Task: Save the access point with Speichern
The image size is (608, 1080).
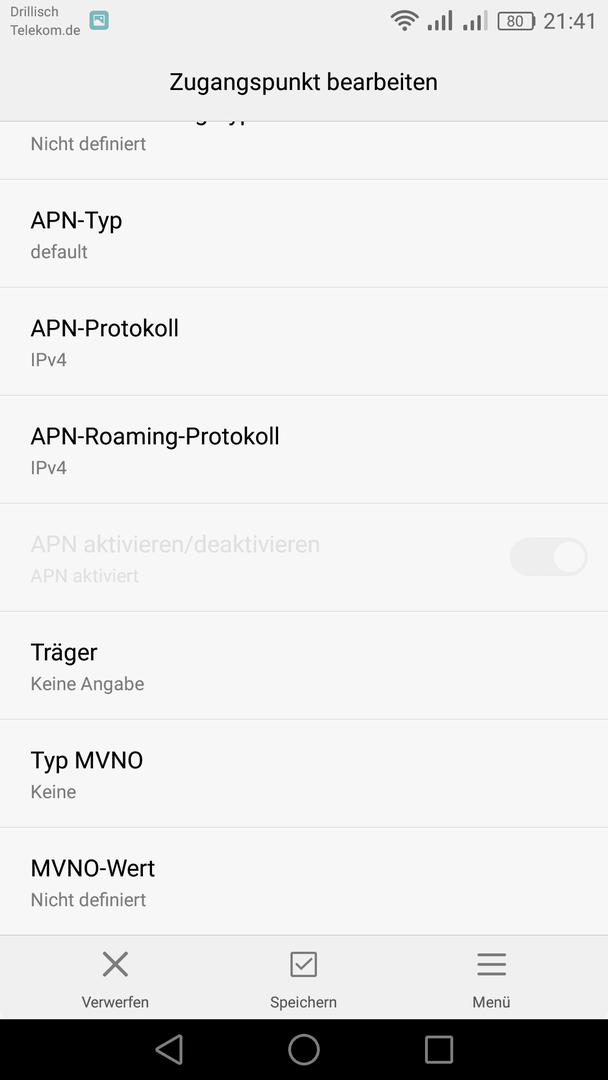Action: point(304,979)
